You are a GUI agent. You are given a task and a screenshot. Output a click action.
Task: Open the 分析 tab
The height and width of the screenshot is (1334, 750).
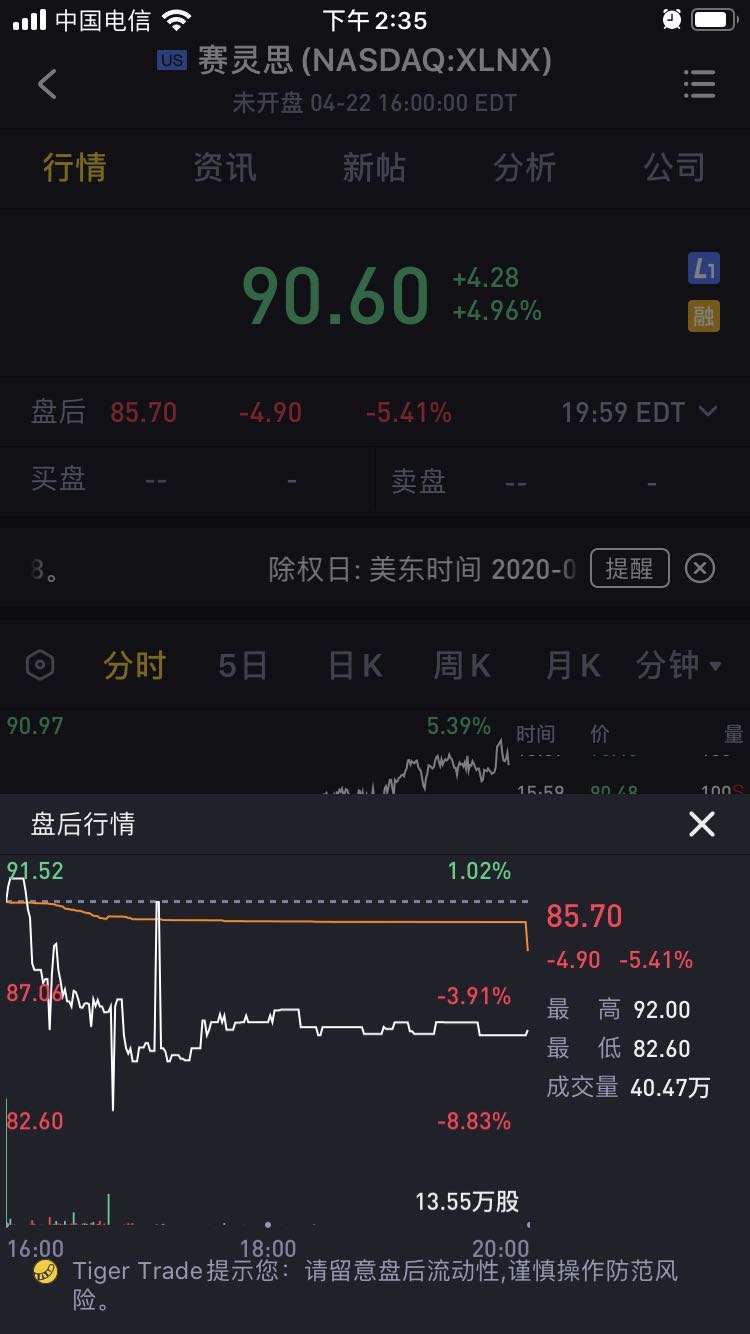point(524,168)
